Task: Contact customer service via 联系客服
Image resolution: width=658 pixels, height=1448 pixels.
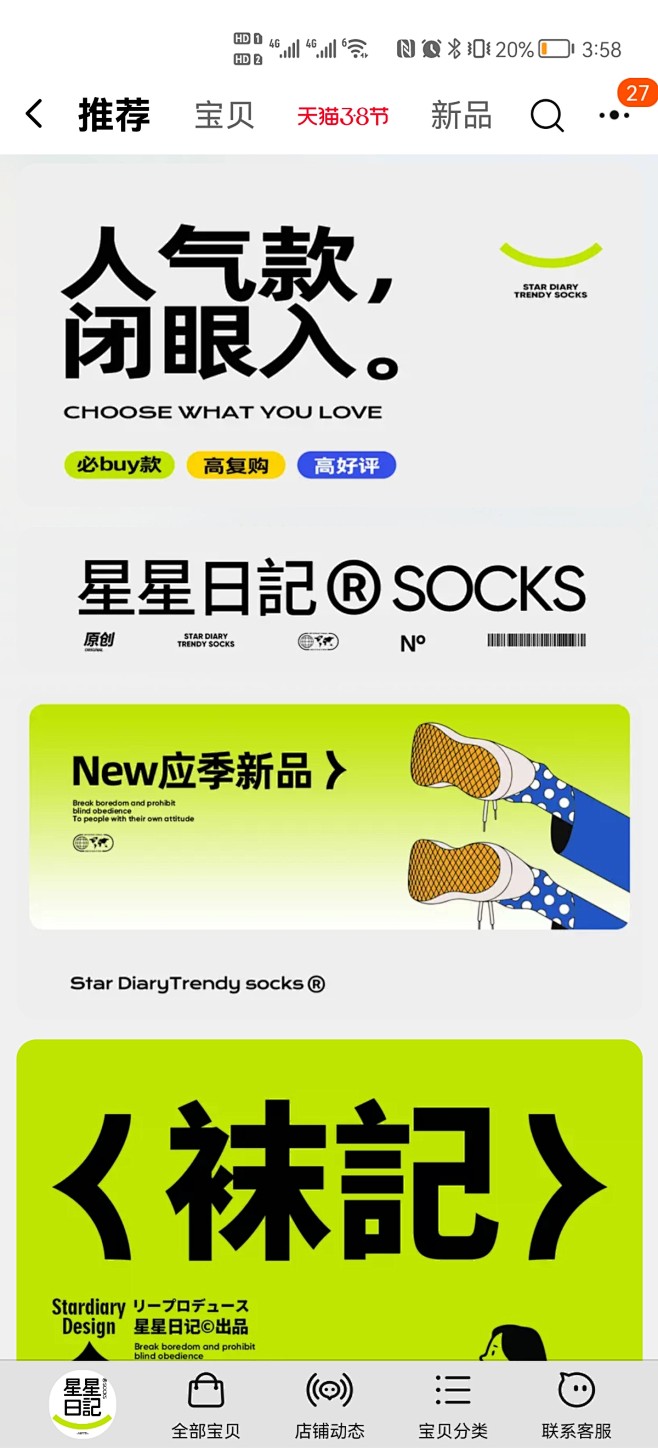Action: [x=576, y=1404]
